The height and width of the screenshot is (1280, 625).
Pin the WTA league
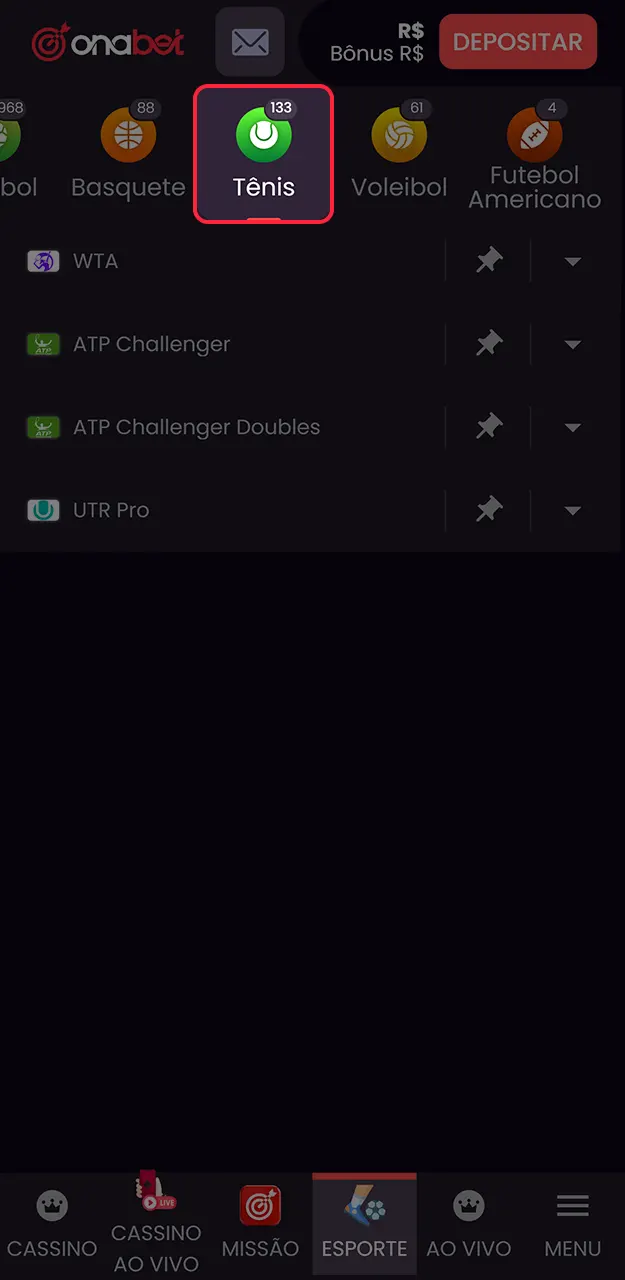tap(488, 261)
